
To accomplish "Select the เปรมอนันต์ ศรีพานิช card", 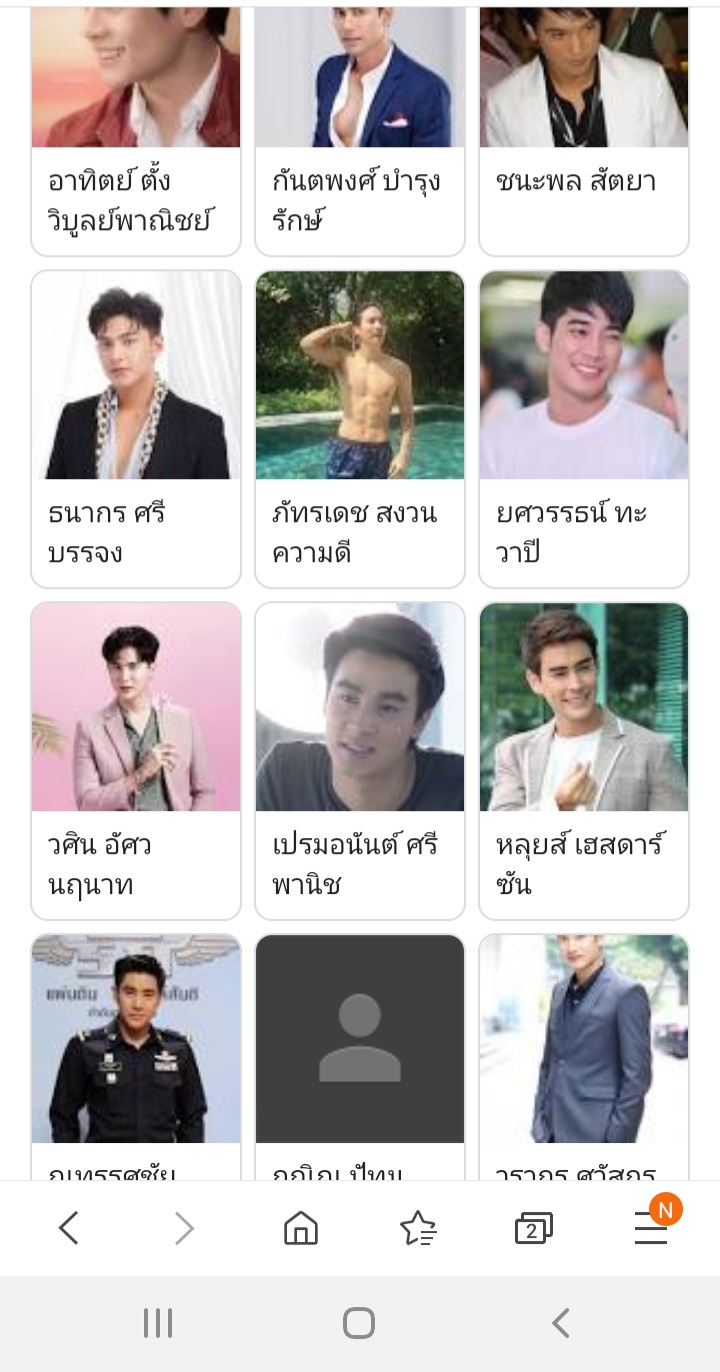I will pyautogui.click(x=360, y=760).
